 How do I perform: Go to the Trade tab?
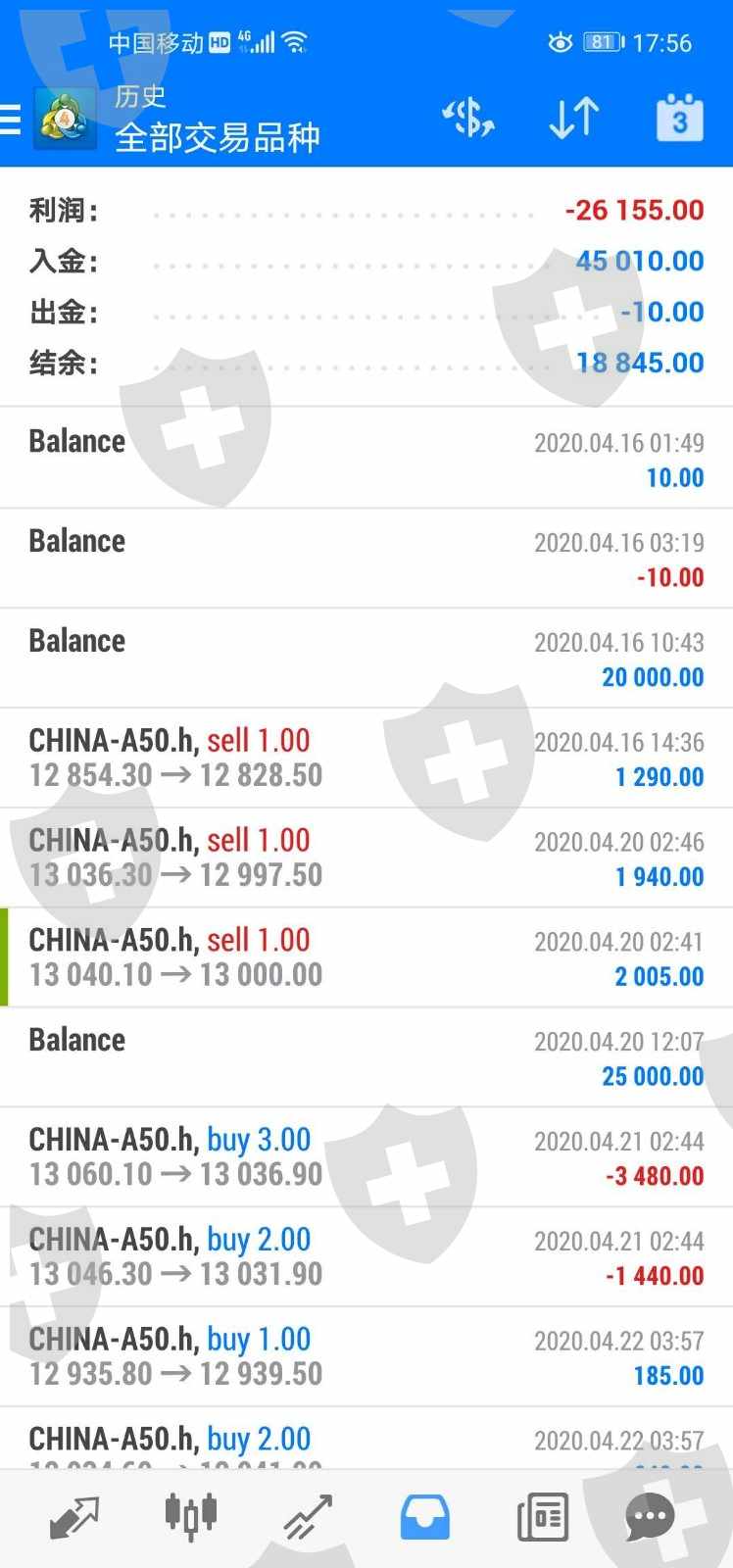[x=308, y=1517]
